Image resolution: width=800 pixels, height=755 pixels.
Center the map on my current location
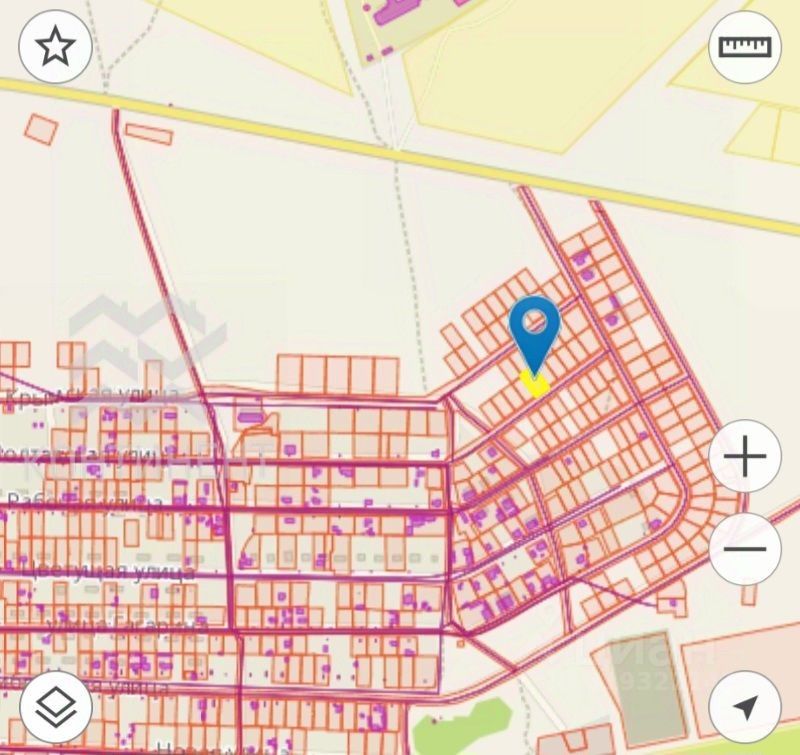[745, 707]
